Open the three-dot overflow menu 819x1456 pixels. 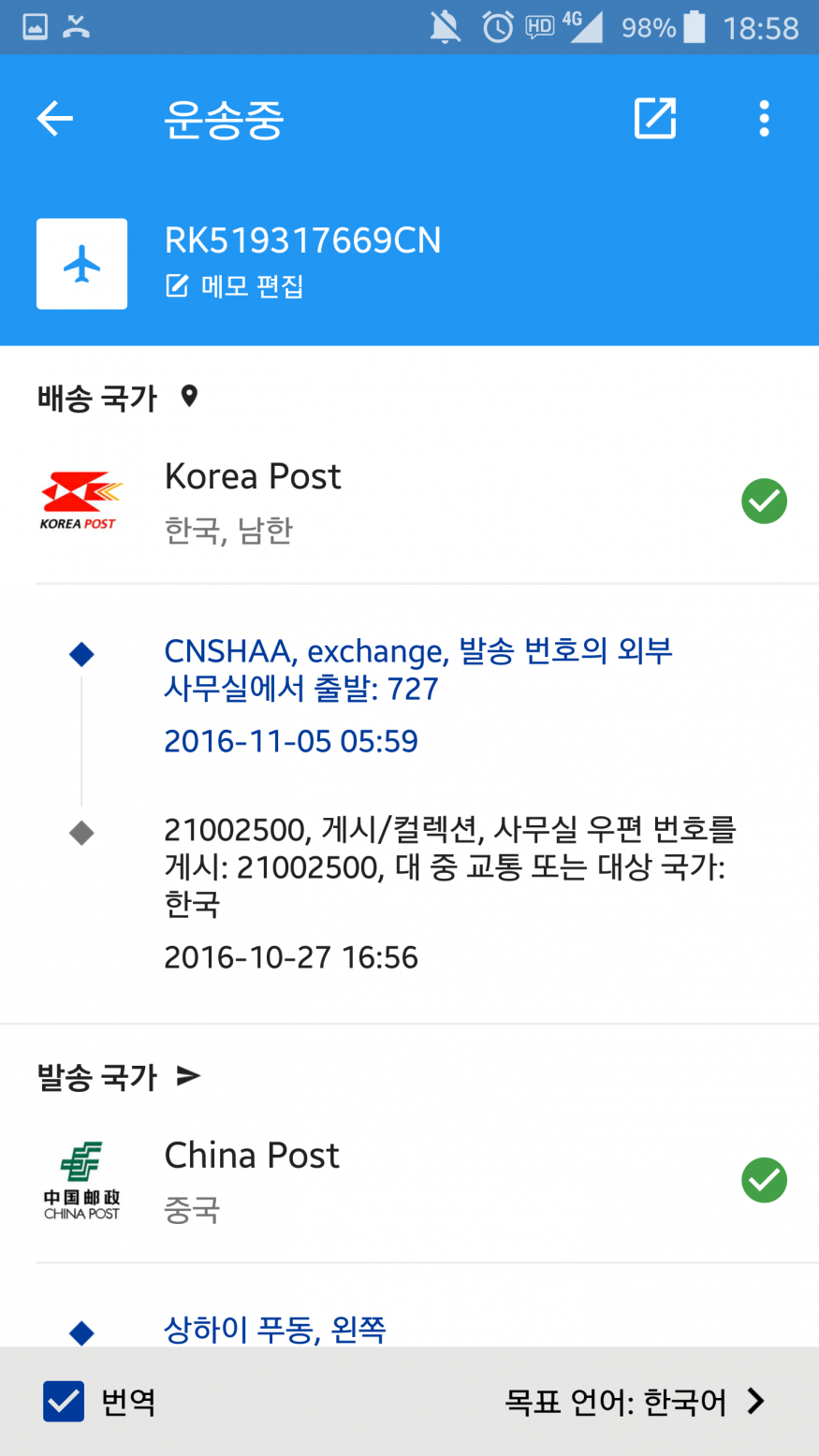pos(764,119)
